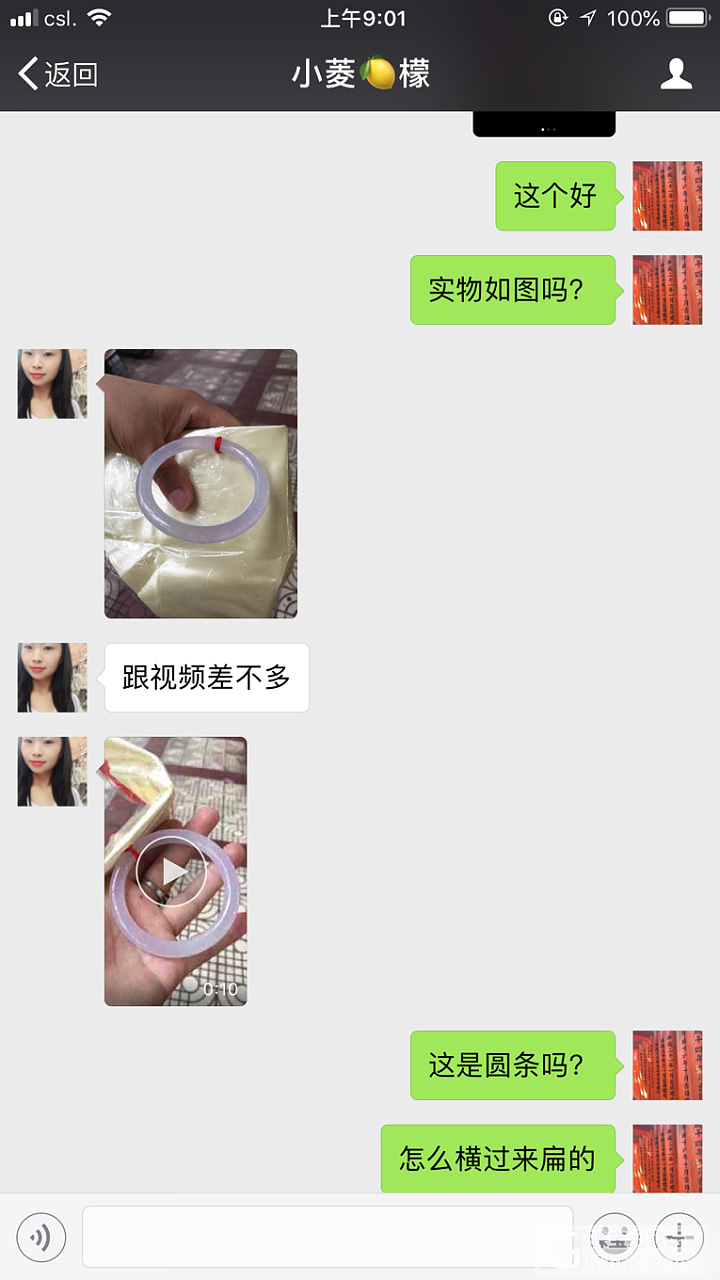The height and width of the screenshot is (1280, 720).
Task: Open the plus attachments menu
Action: [679, 1238]
